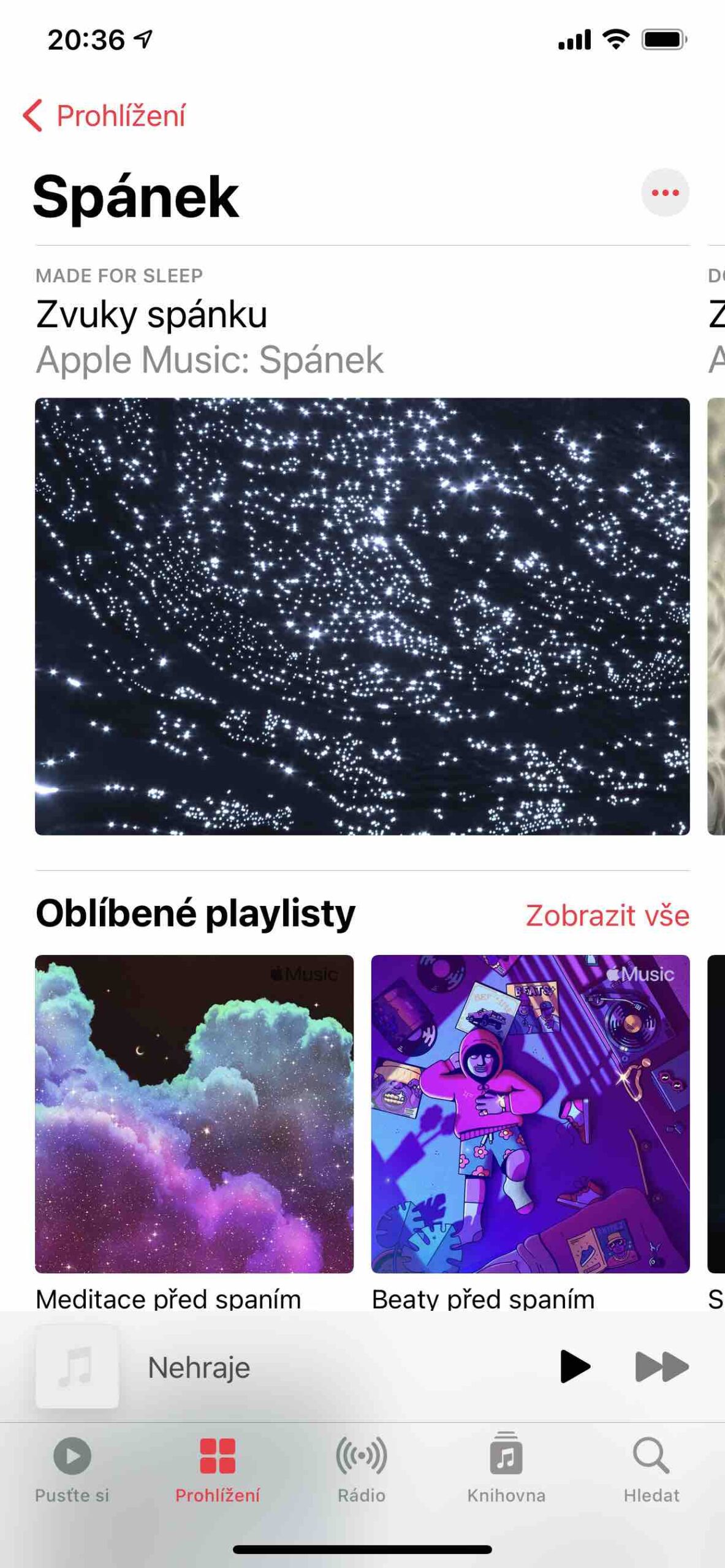Viewport: 725px width, 1568px height.
Task: Open the Zvuky spánku playlist link
Action: [151, 314]
